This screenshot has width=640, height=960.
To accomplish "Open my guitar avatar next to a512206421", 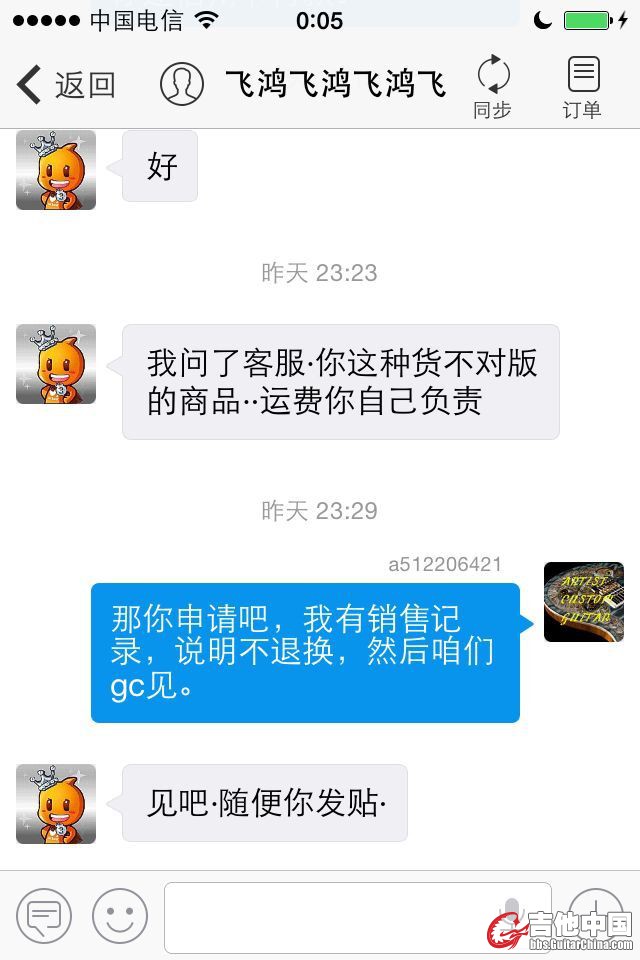I will click(x=583, y=602).
